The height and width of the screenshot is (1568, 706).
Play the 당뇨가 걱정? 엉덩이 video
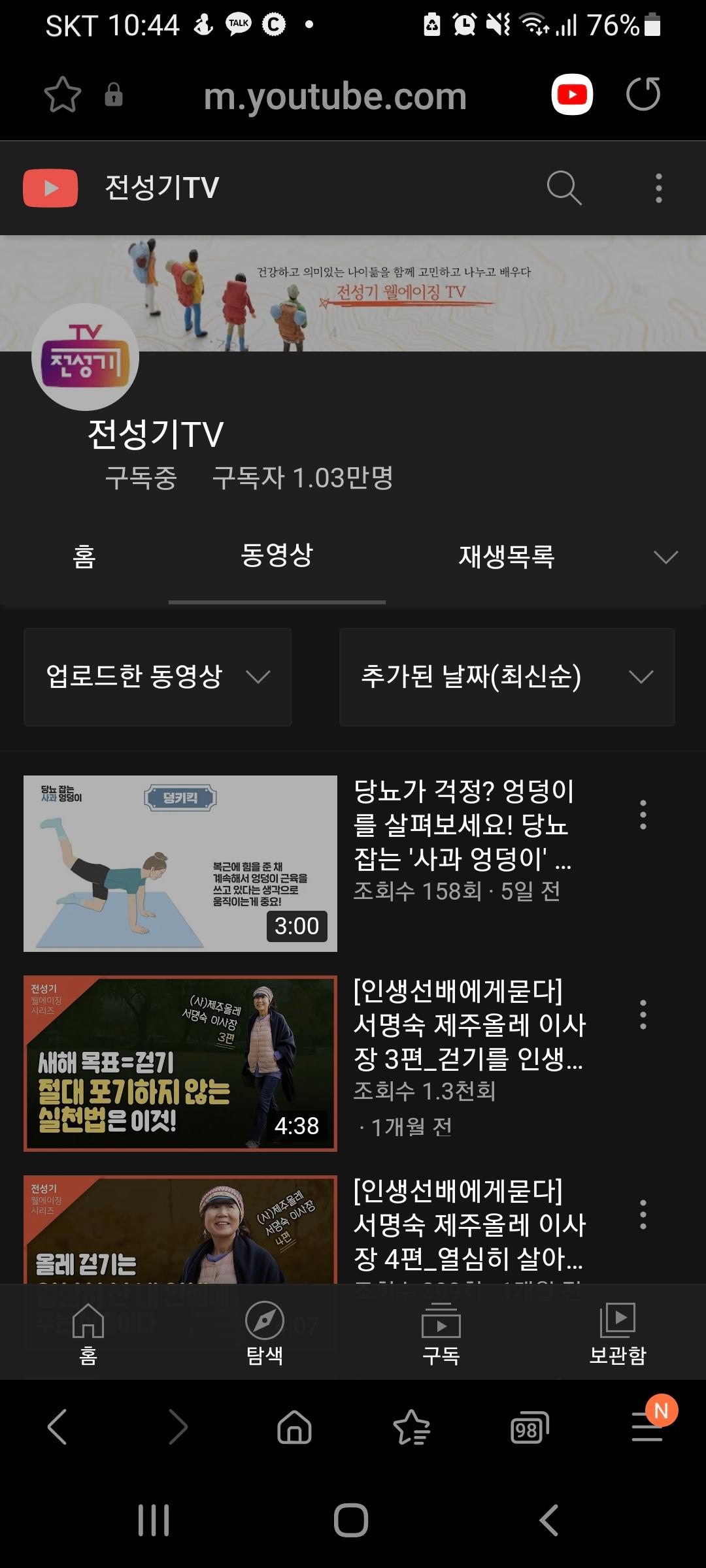[x=180, y=863]
